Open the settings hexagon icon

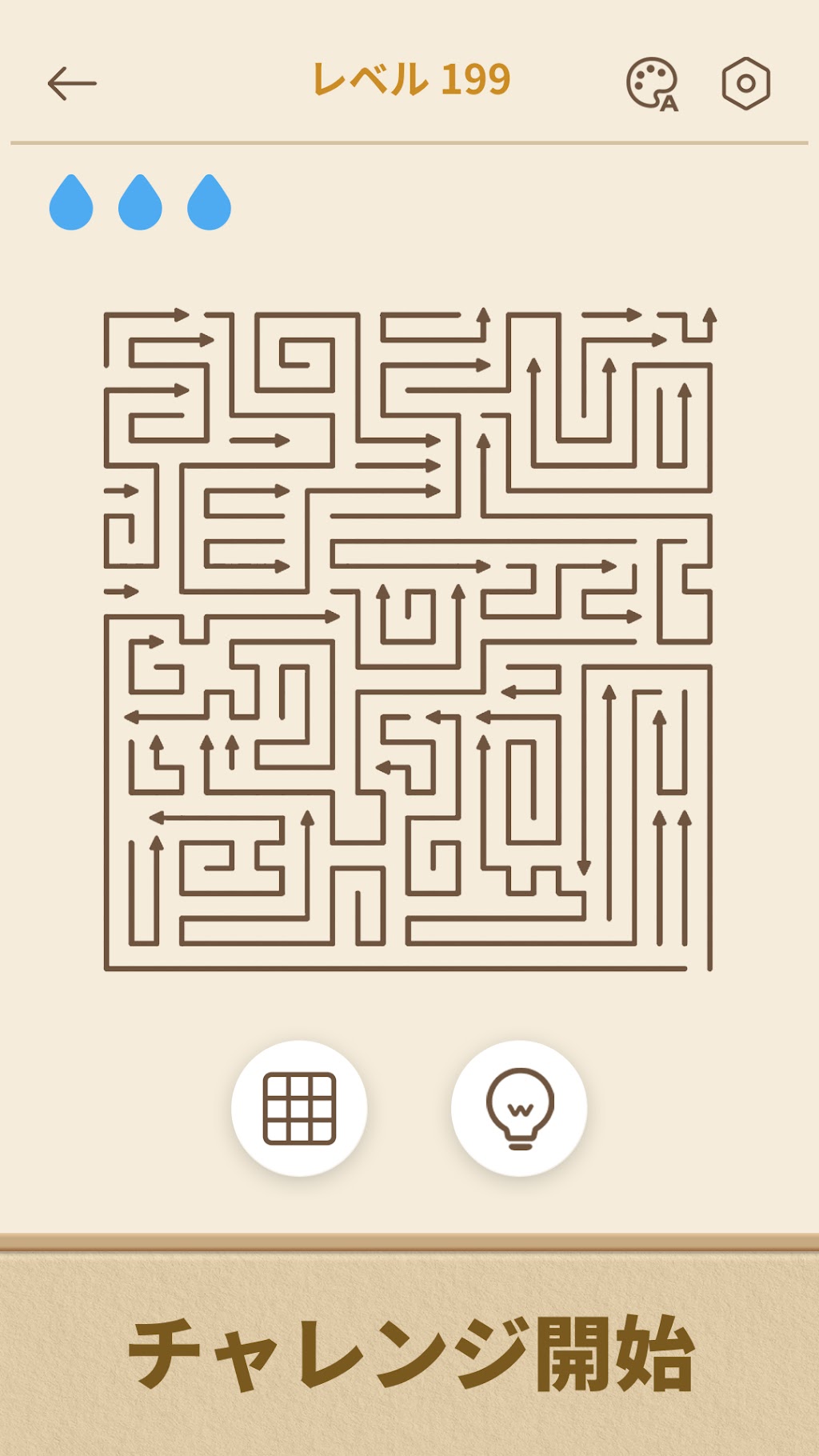tap(745, 83)
